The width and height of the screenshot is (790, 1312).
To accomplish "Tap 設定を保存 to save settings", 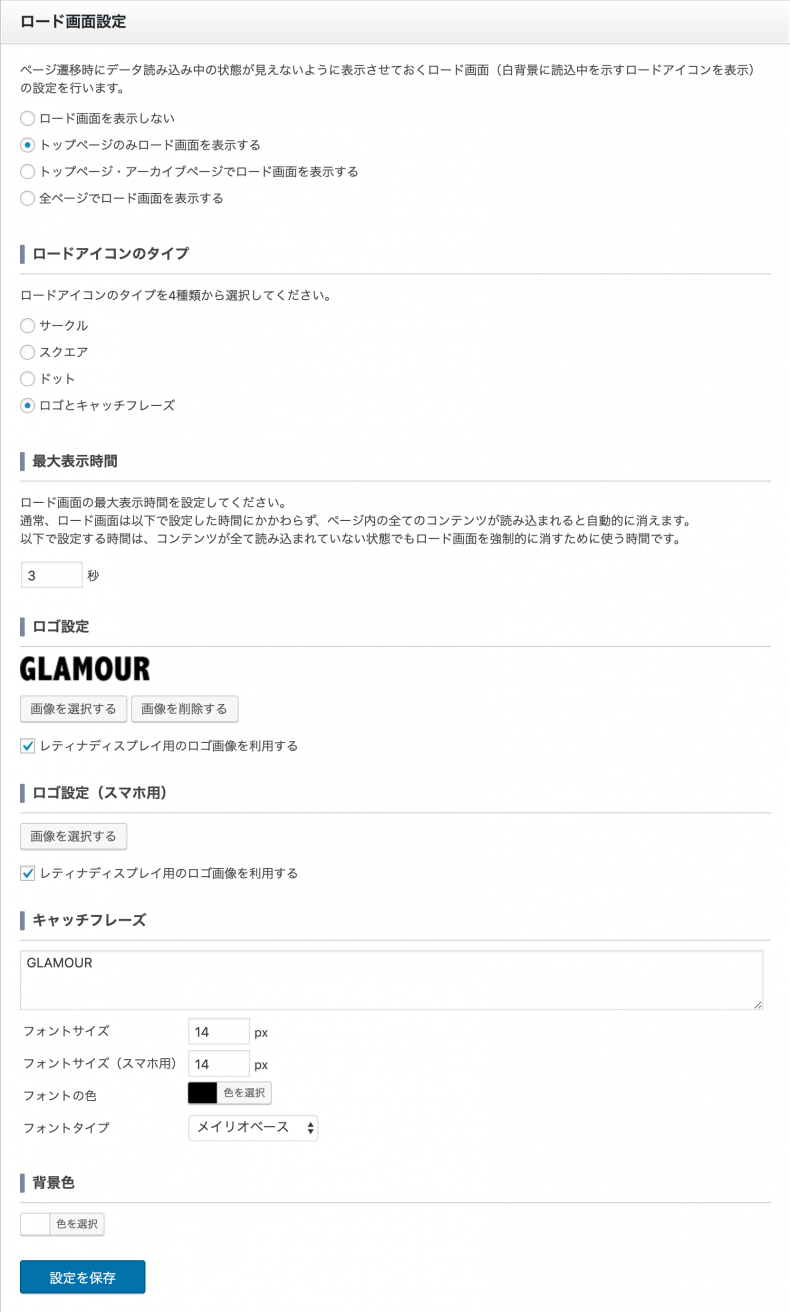I will 83,1277.
